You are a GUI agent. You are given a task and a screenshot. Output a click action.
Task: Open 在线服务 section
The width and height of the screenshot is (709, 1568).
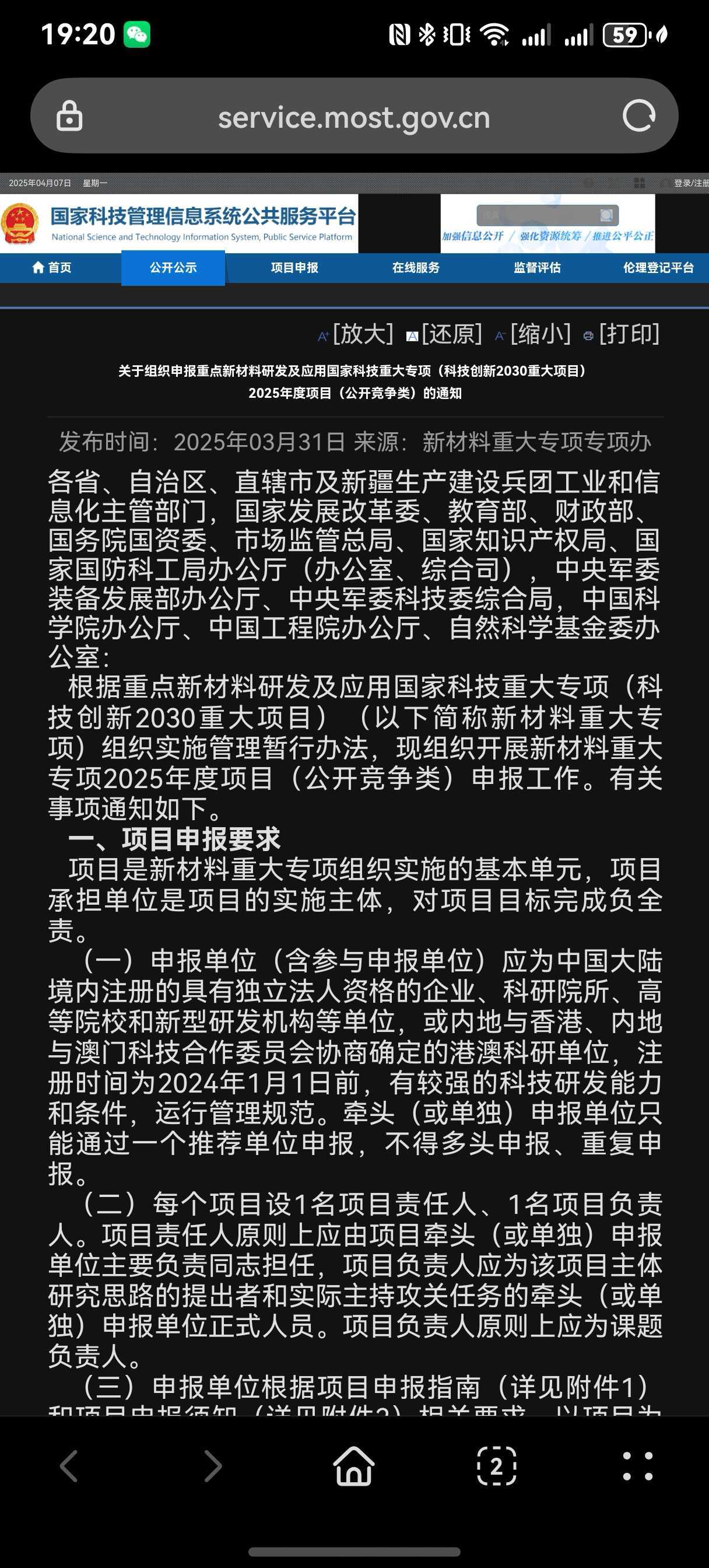pos(416,268)
